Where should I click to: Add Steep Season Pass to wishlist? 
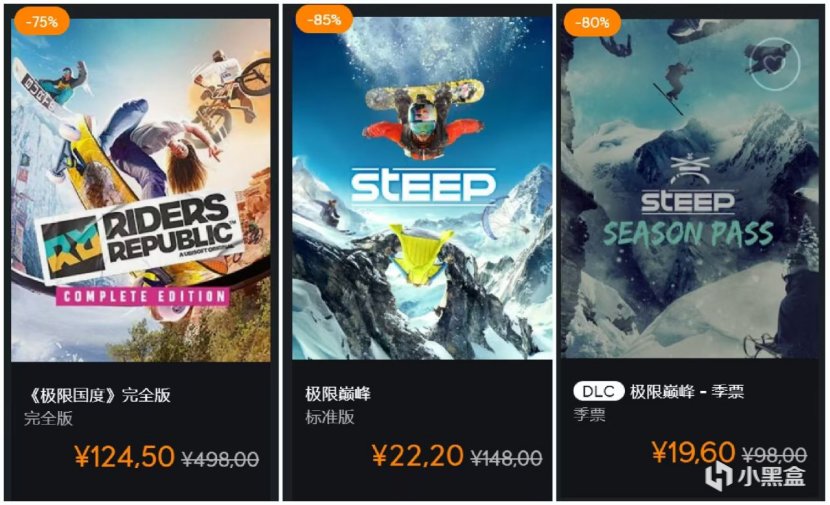(x=775, y=63)
